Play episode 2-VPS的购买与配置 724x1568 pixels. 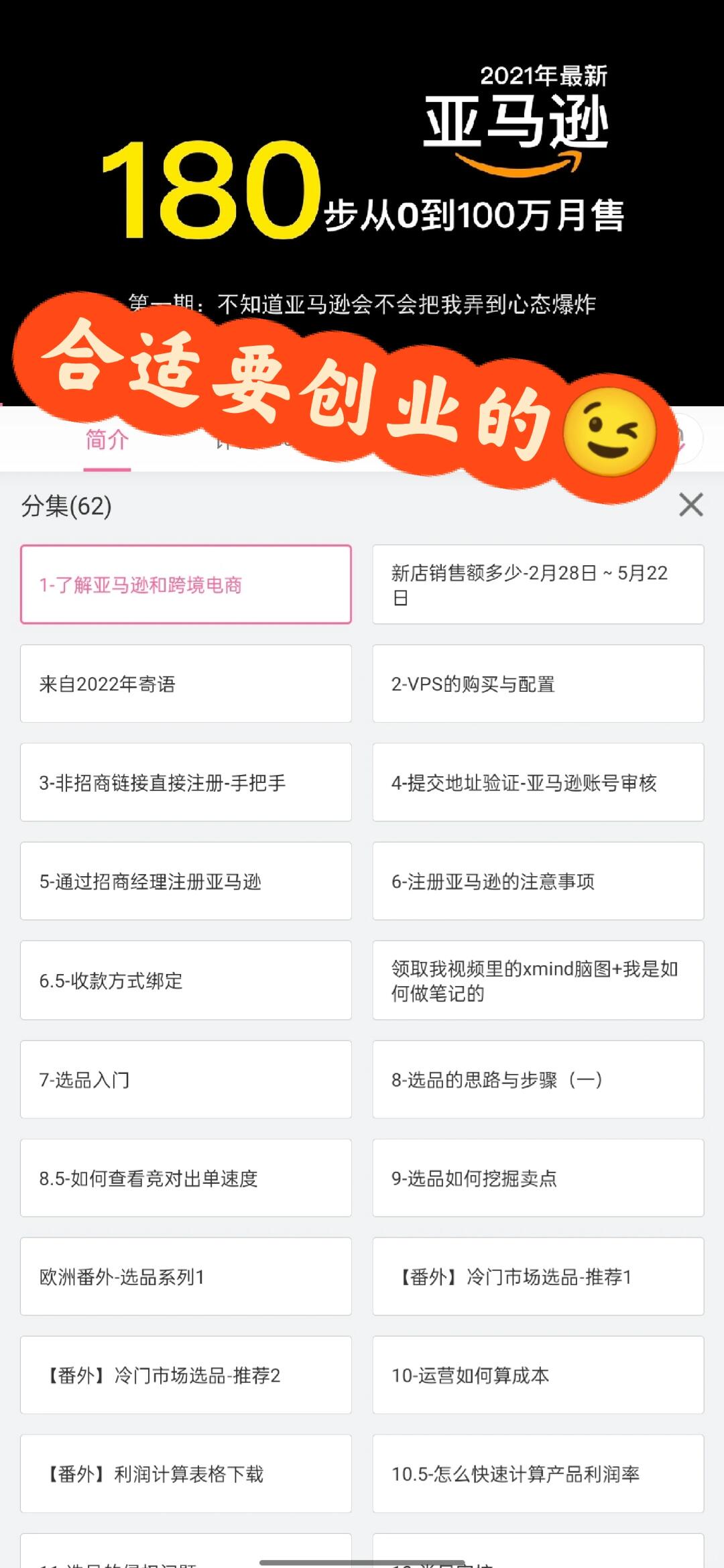538,684
